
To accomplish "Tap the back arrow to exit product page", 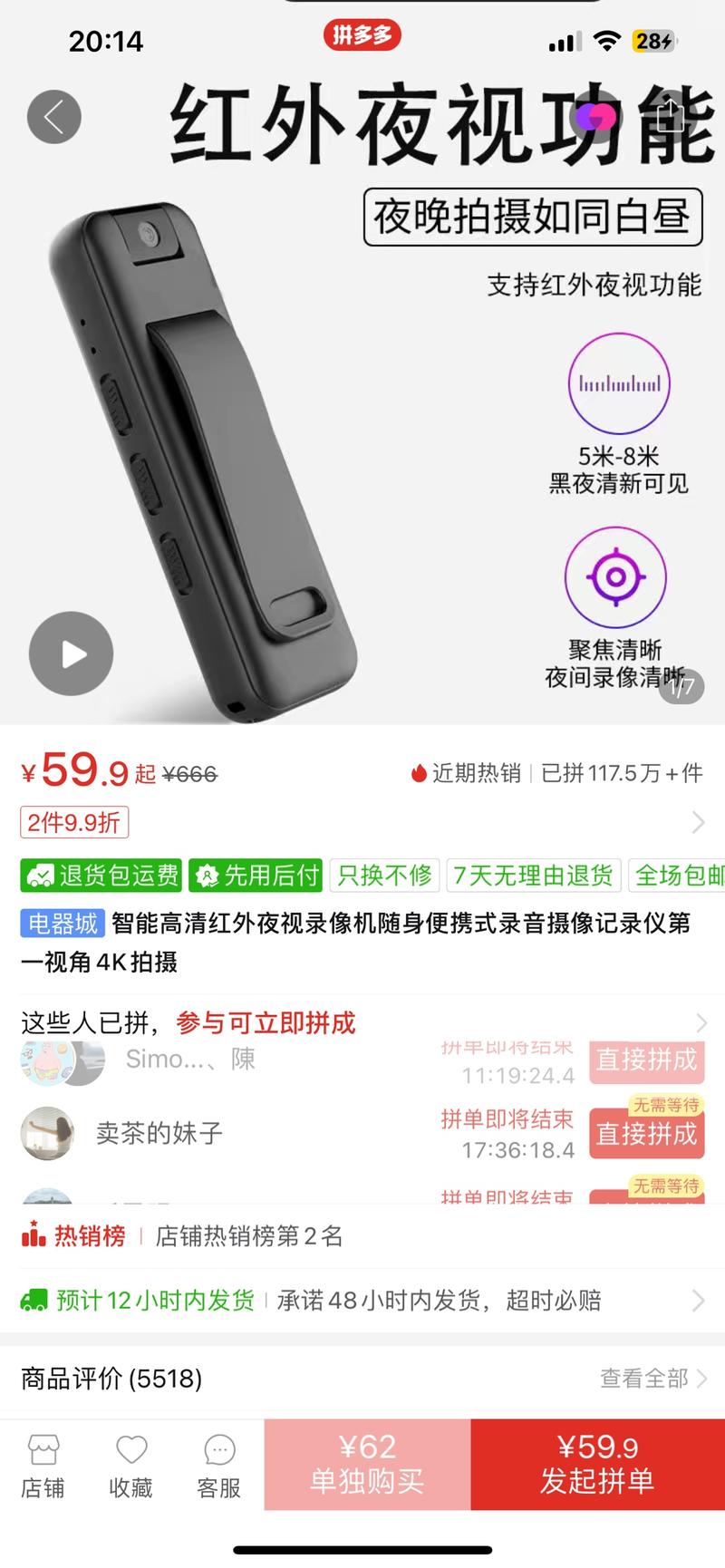I will pos(54,117).
